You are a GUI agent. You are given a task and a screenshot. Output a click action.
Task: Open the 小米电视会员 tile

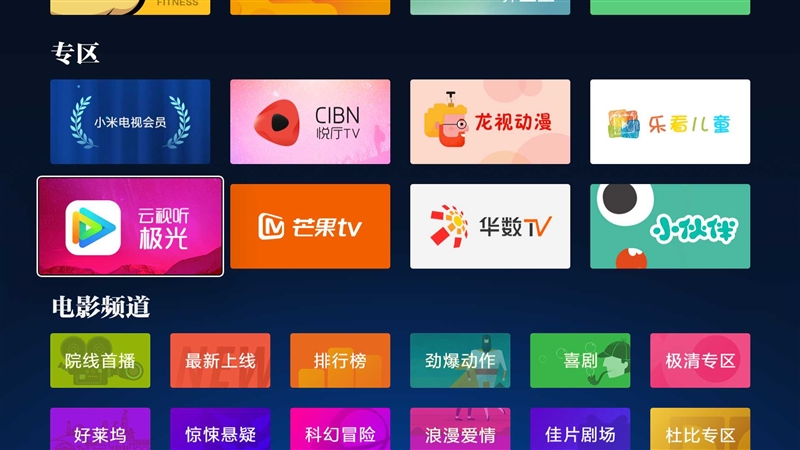130,122
